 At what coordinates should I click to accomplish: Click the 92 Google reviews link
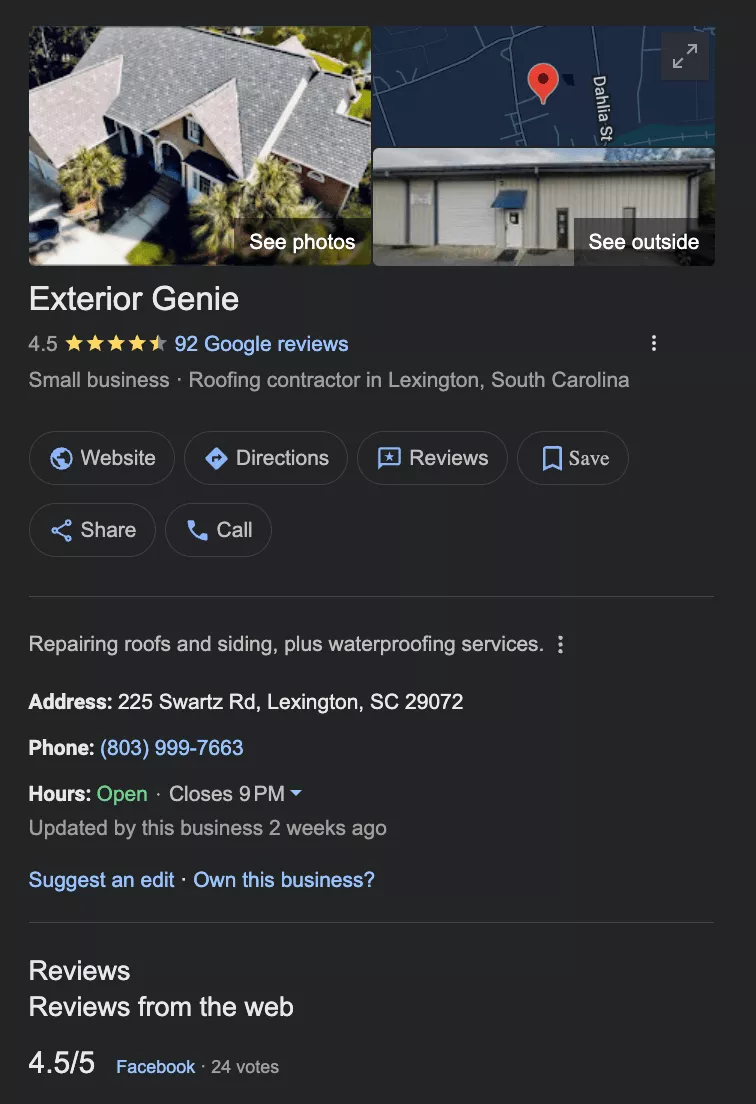261,344
